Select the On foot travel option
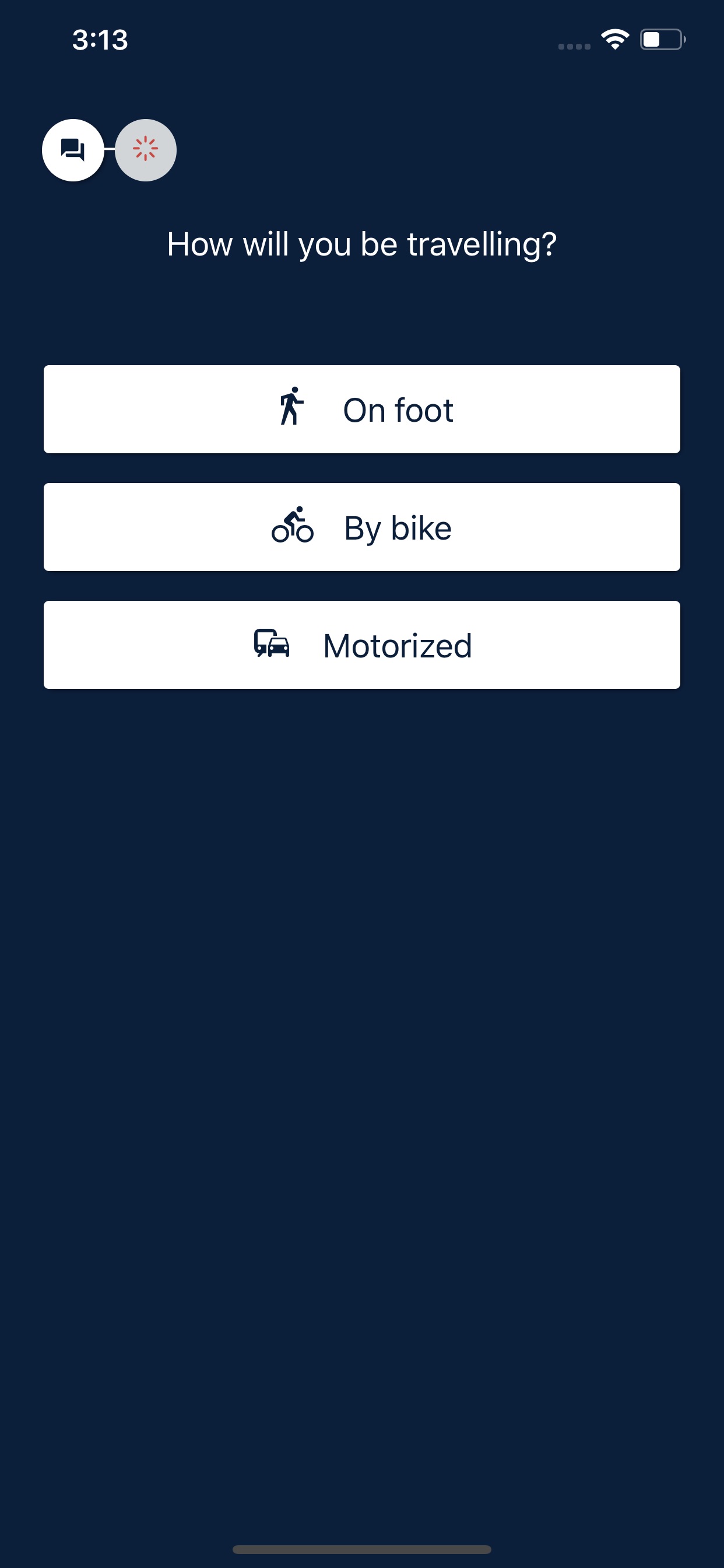This screenshot has height=1568, width=724. pyautogui.click(x=362, y=409)
